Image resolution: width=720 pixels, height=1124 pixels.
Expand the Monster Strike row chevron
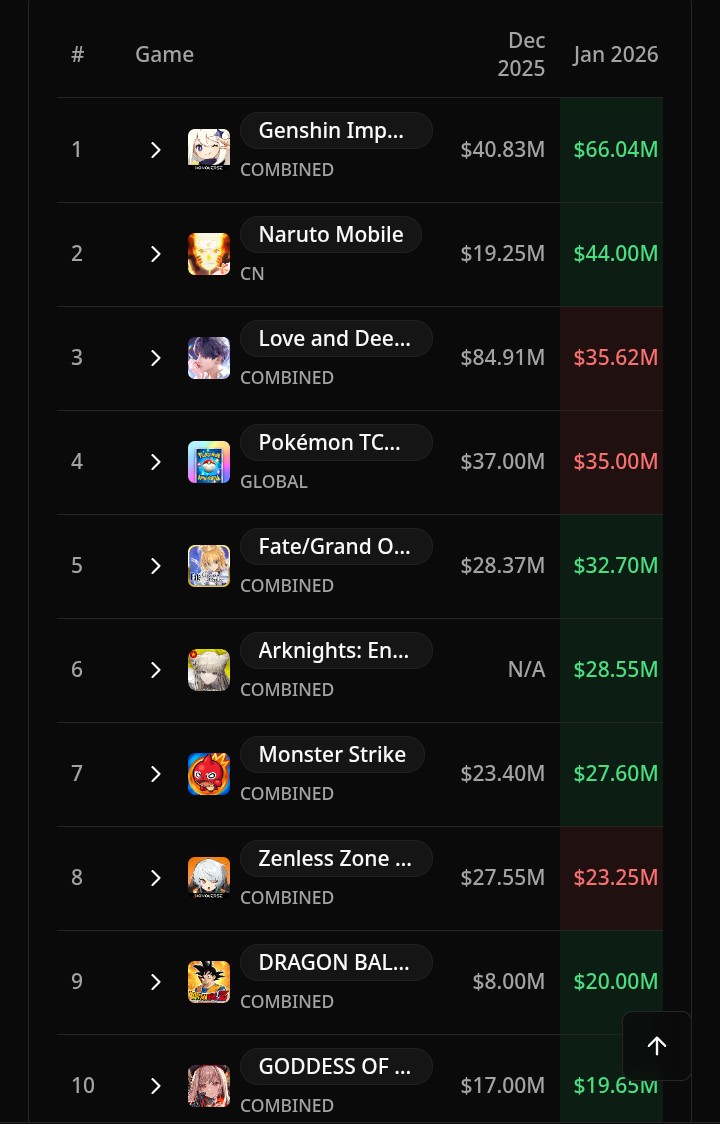click(156, 774)
